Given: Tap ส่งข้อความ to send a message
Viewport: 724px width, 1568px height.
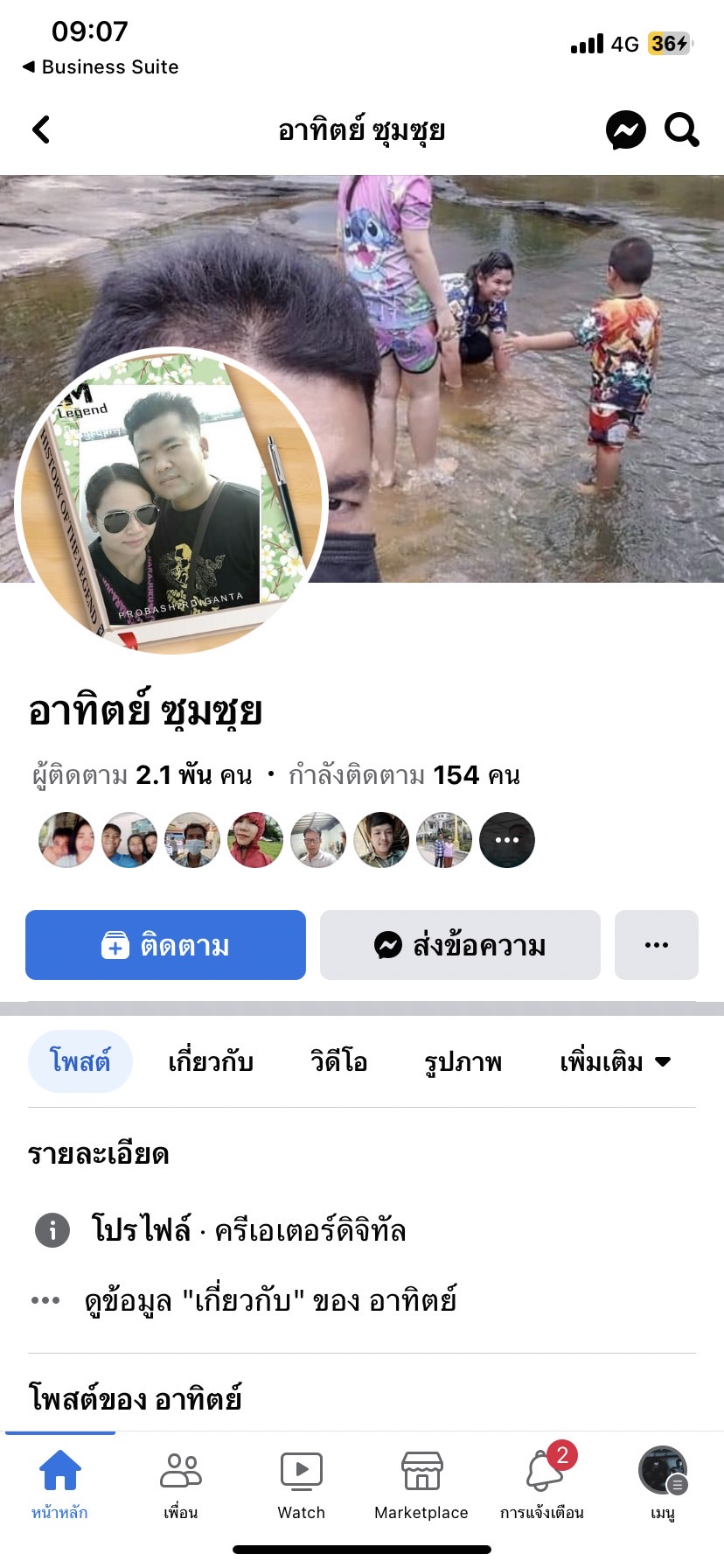Looking at the screenshot, I should (x=460, y=945).
